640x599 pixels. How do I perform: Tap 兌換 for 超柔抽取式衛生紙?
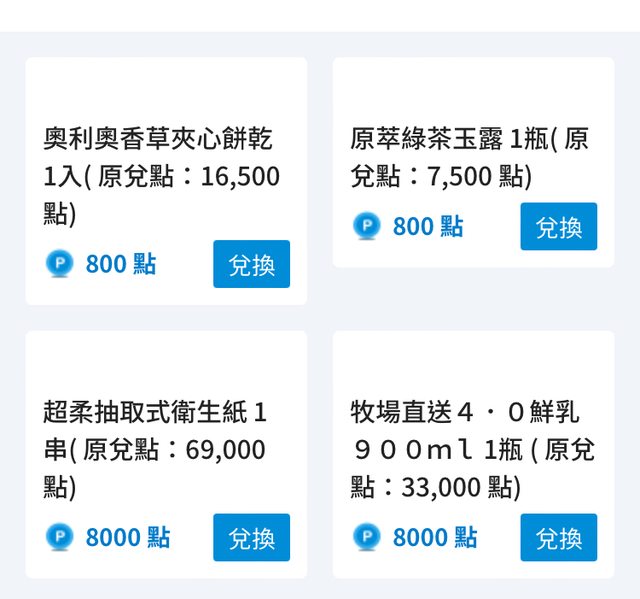click(251, 538)
